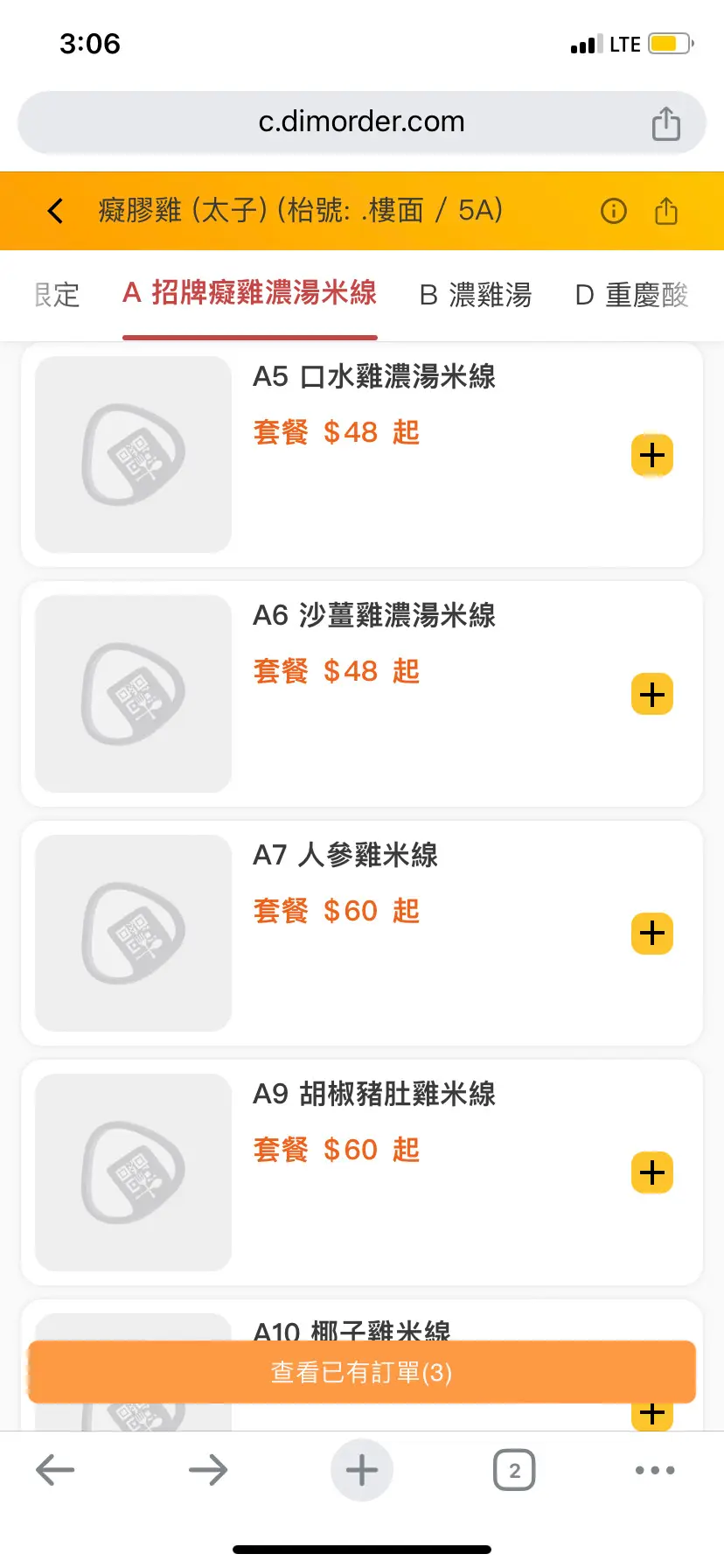This screenshot has height=1568, width=724.
Task: Tap the share icon in the orange header
Action: (x=666, y=211)
